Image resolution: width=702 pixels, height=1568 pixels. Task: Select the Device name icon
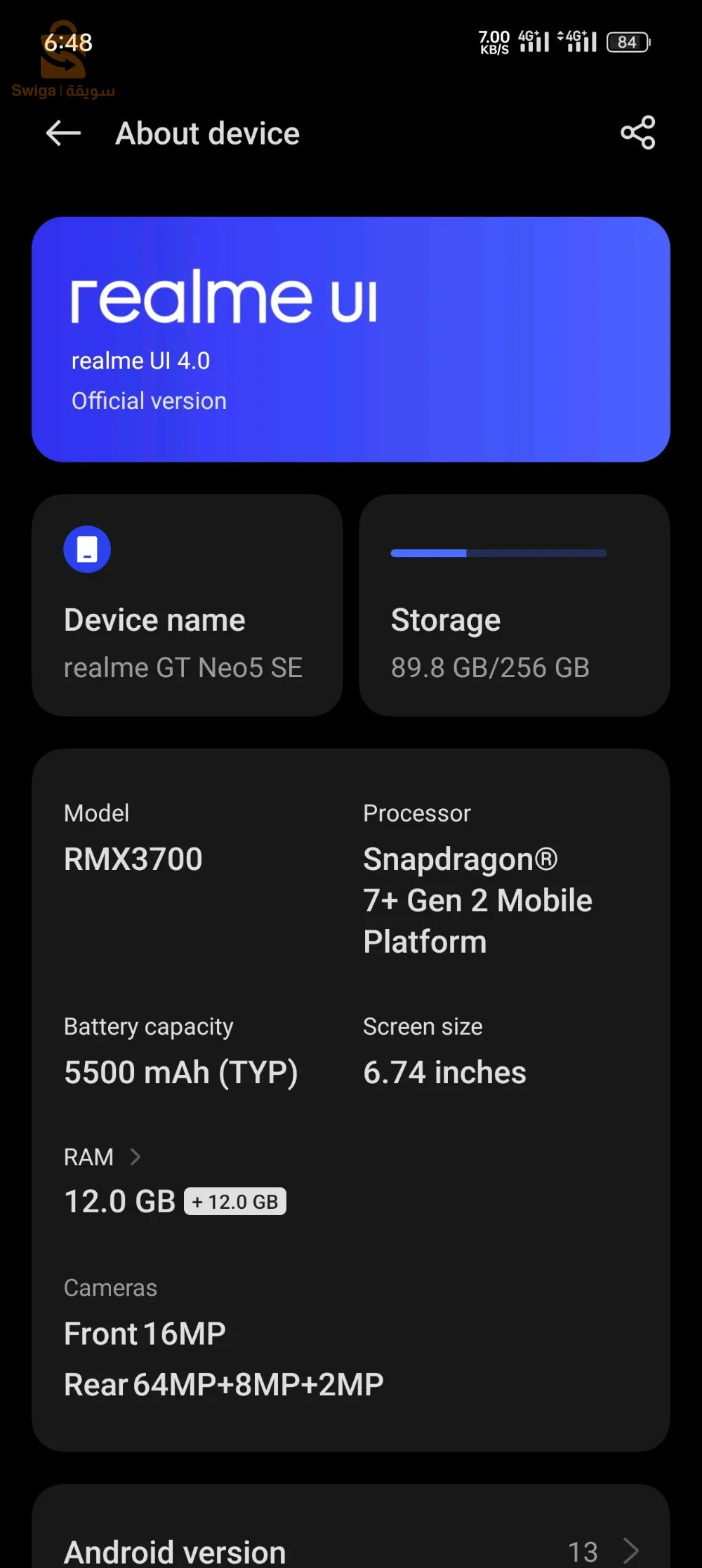coord(87,549)
